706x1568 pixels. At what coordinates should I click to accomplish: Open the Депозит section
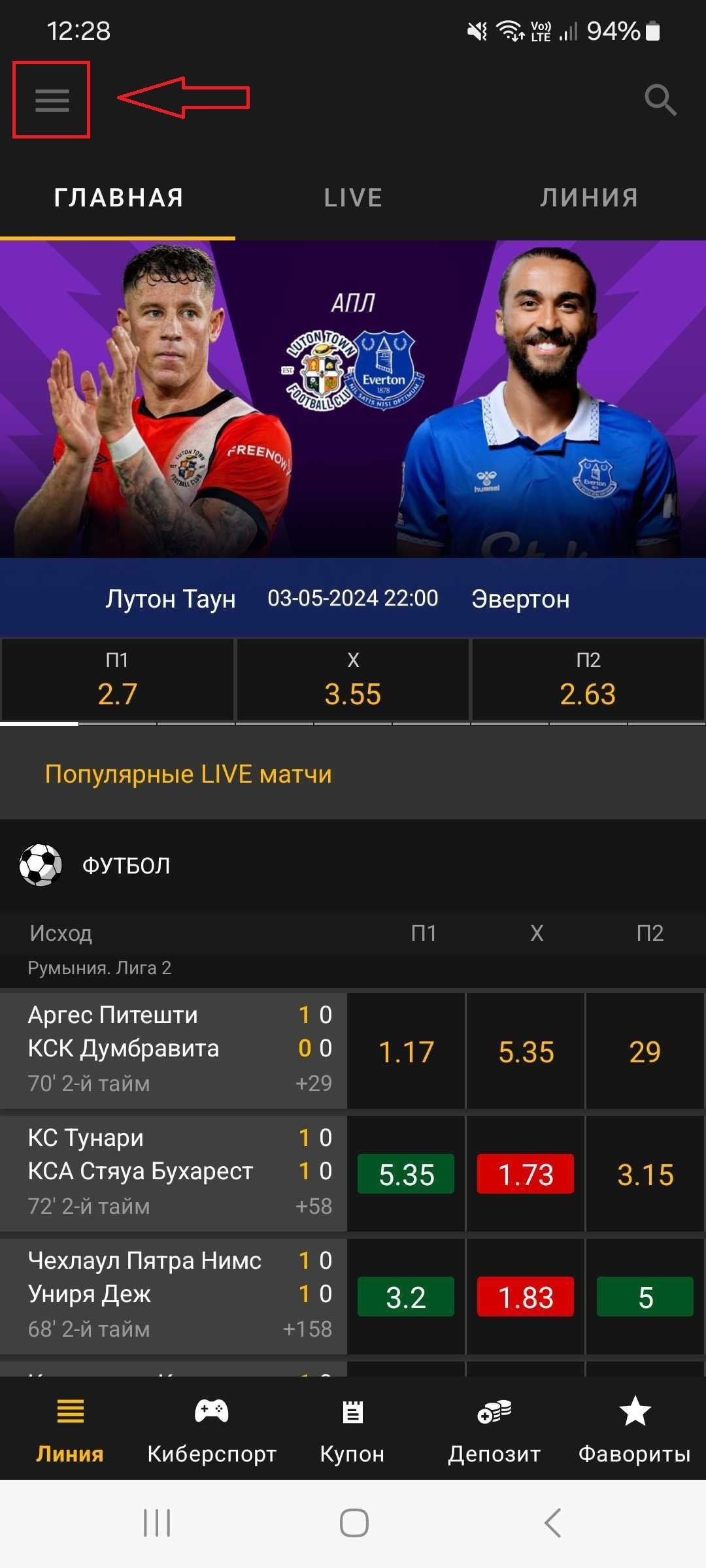(494, 1431)
